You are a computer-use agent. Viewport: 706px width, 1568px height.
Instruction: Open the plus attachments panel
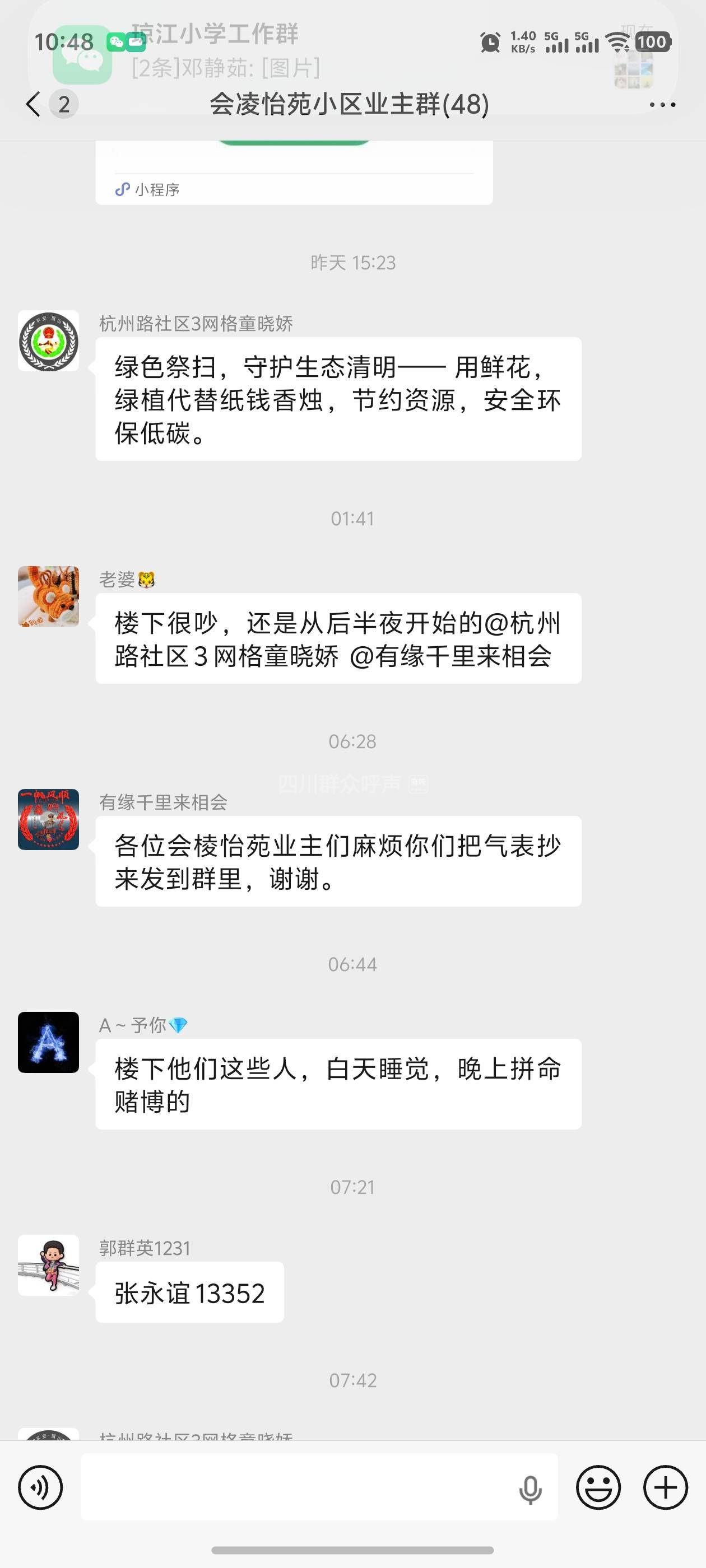(665, 1487)
